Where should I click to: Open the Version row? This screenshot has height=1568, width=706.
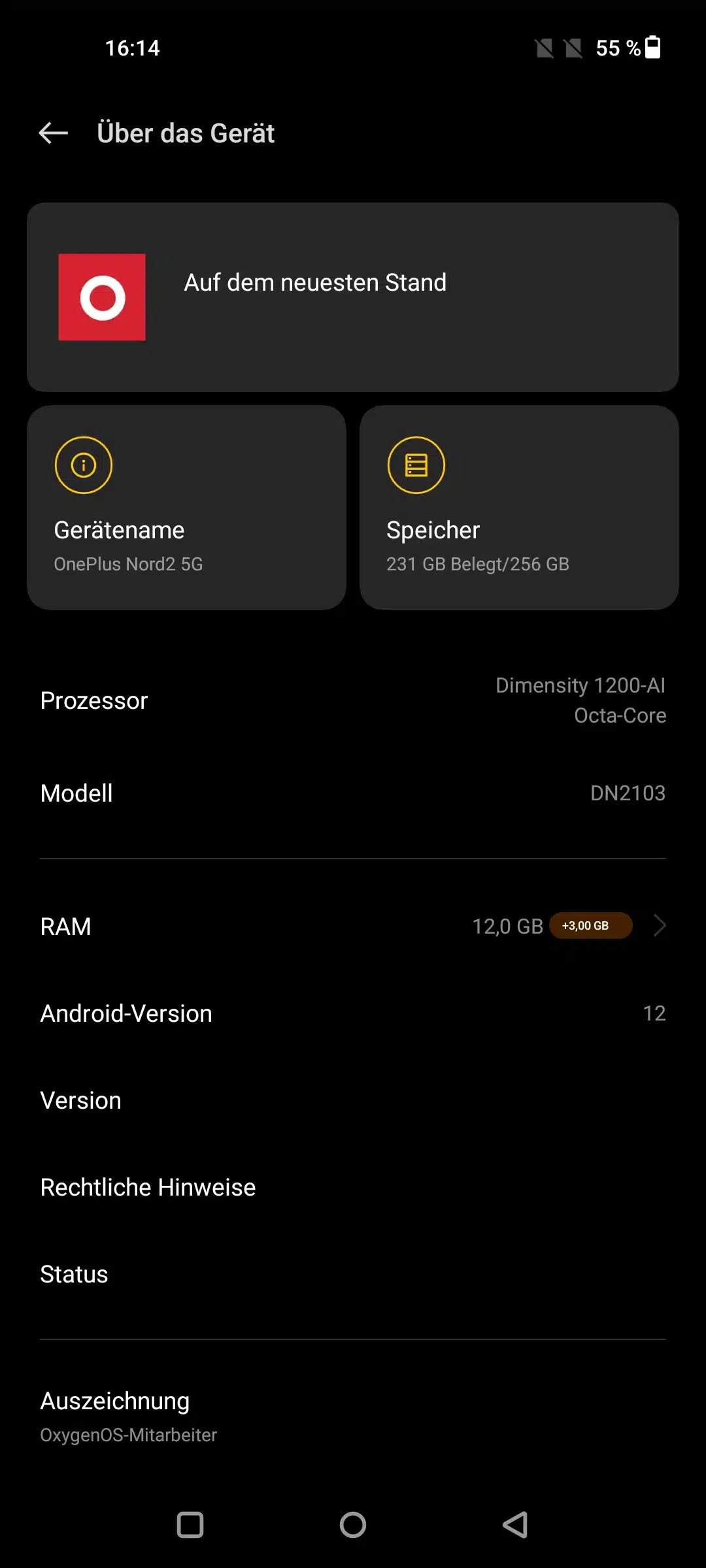pos(353,1100)
